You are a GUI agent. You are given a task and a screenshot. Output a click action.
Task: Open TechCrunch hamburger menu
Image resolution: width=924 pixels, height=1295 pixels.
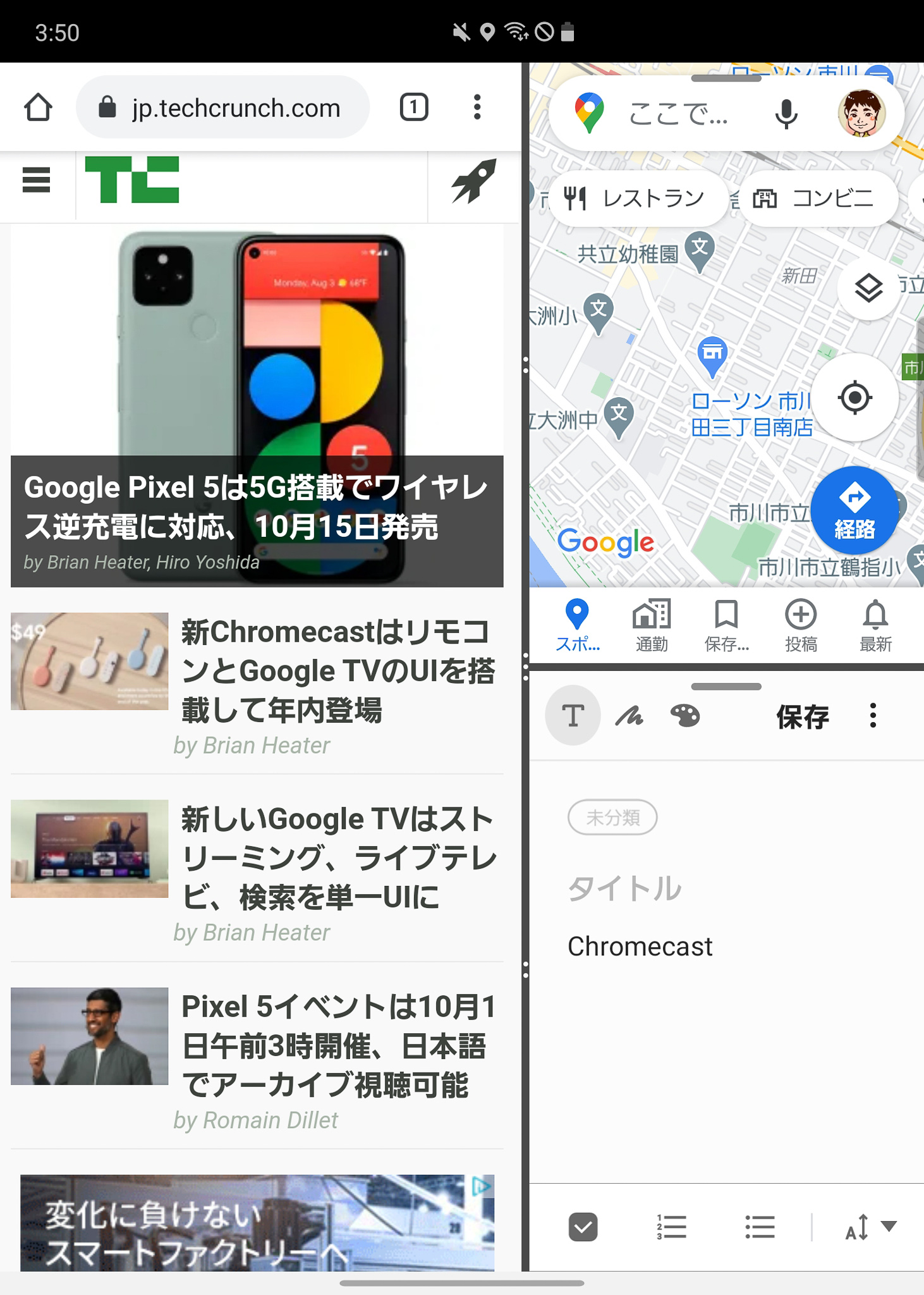tap(36, 180)
